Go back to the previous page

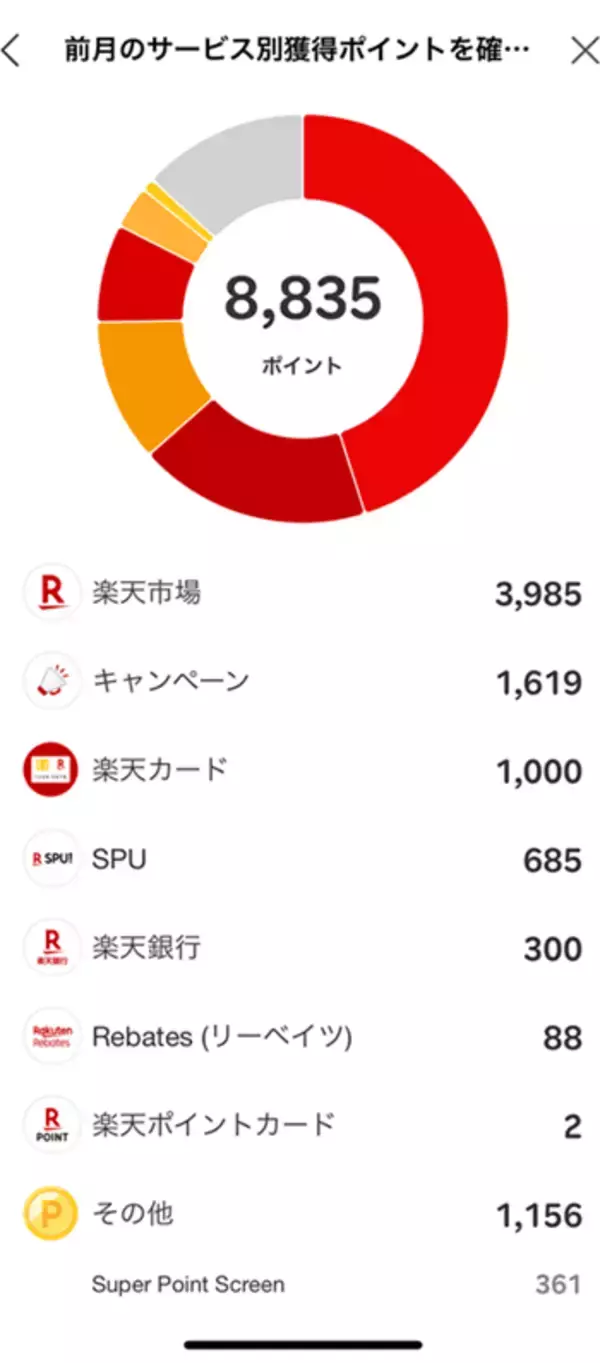[x=12, y=50]
